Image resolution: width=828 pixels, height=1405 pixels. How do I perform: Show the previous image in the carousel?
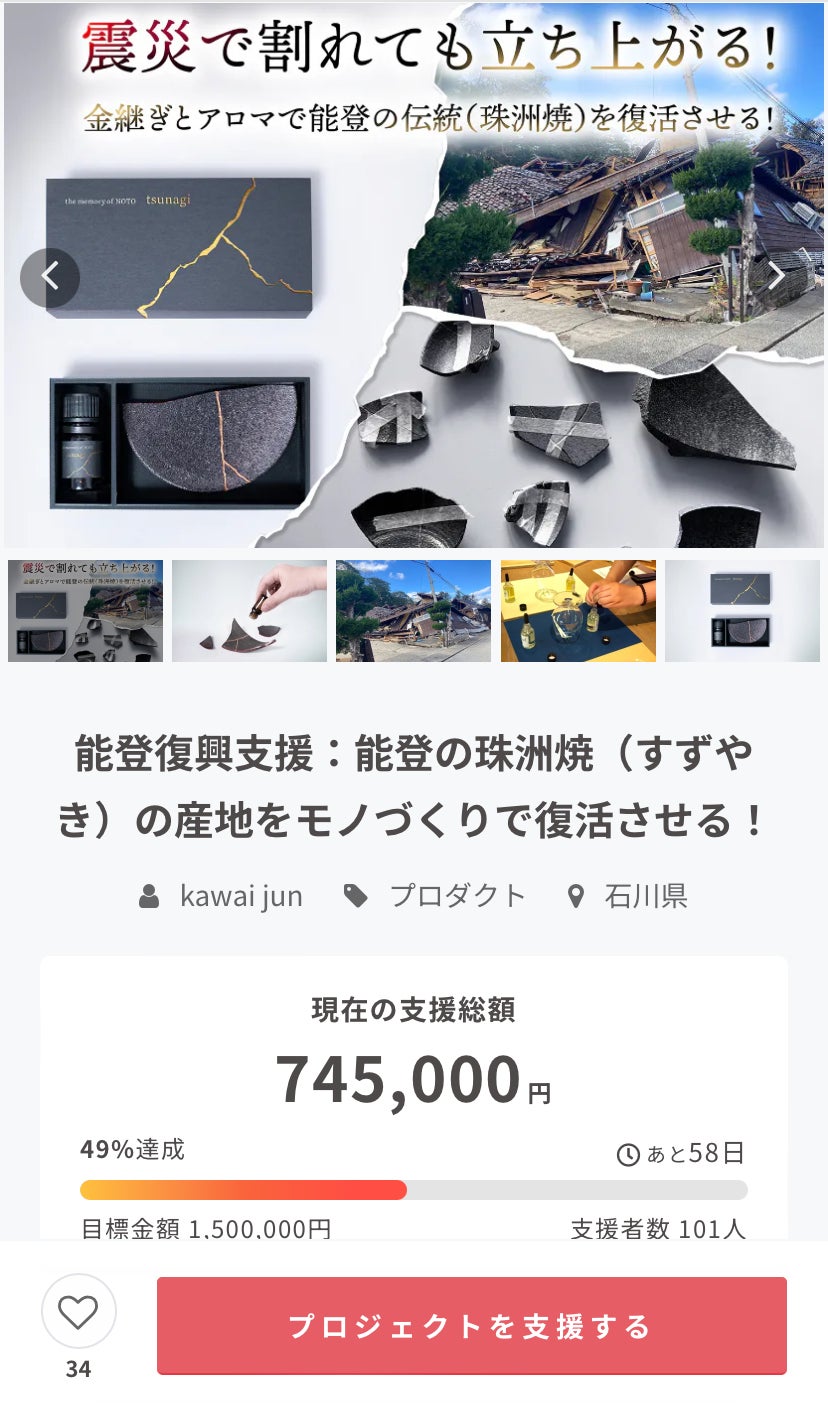[x=50, y=277]
